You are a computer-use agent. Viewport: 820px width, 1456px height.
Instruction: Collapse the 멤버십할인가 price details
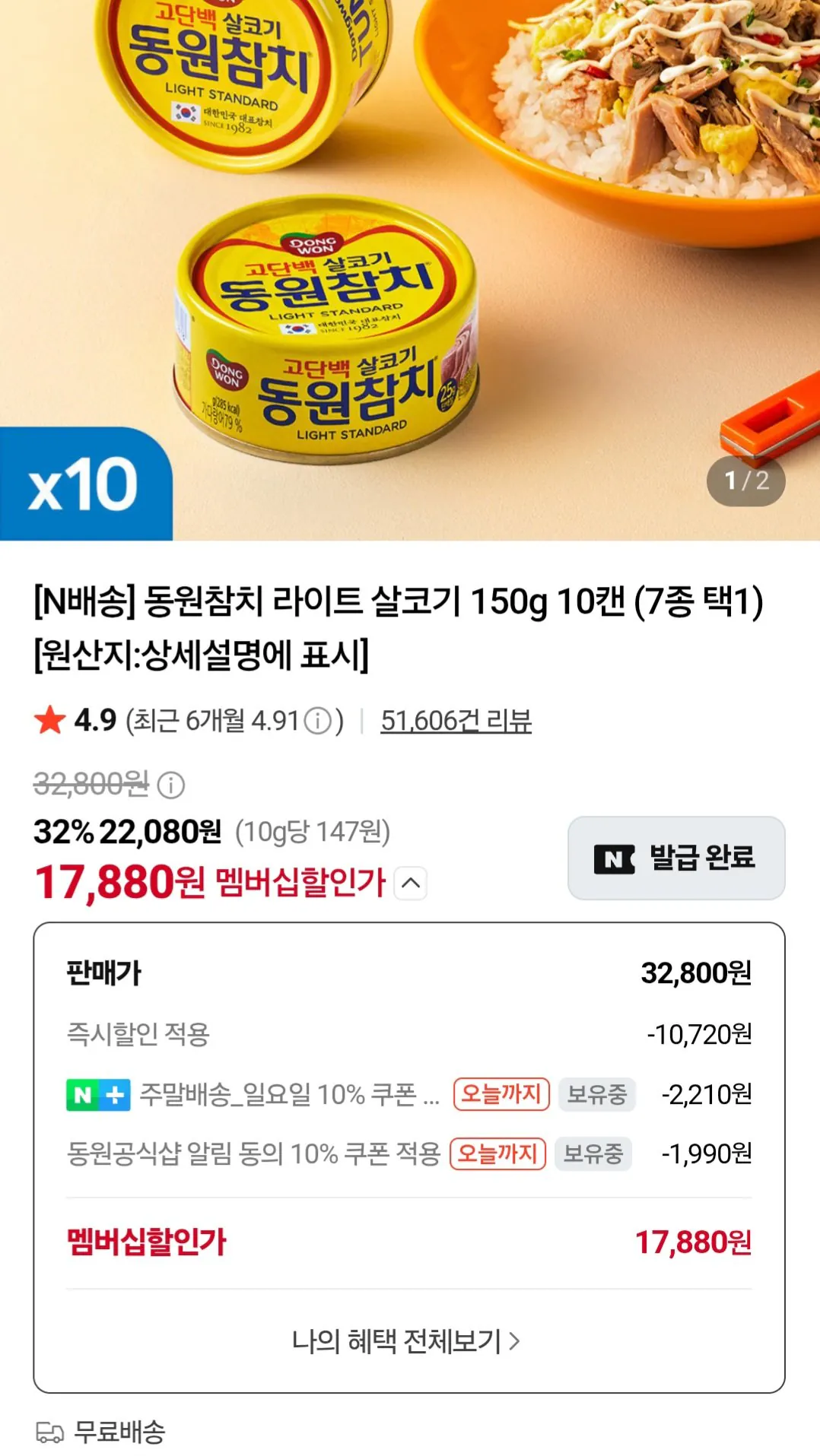click(411, 883)
